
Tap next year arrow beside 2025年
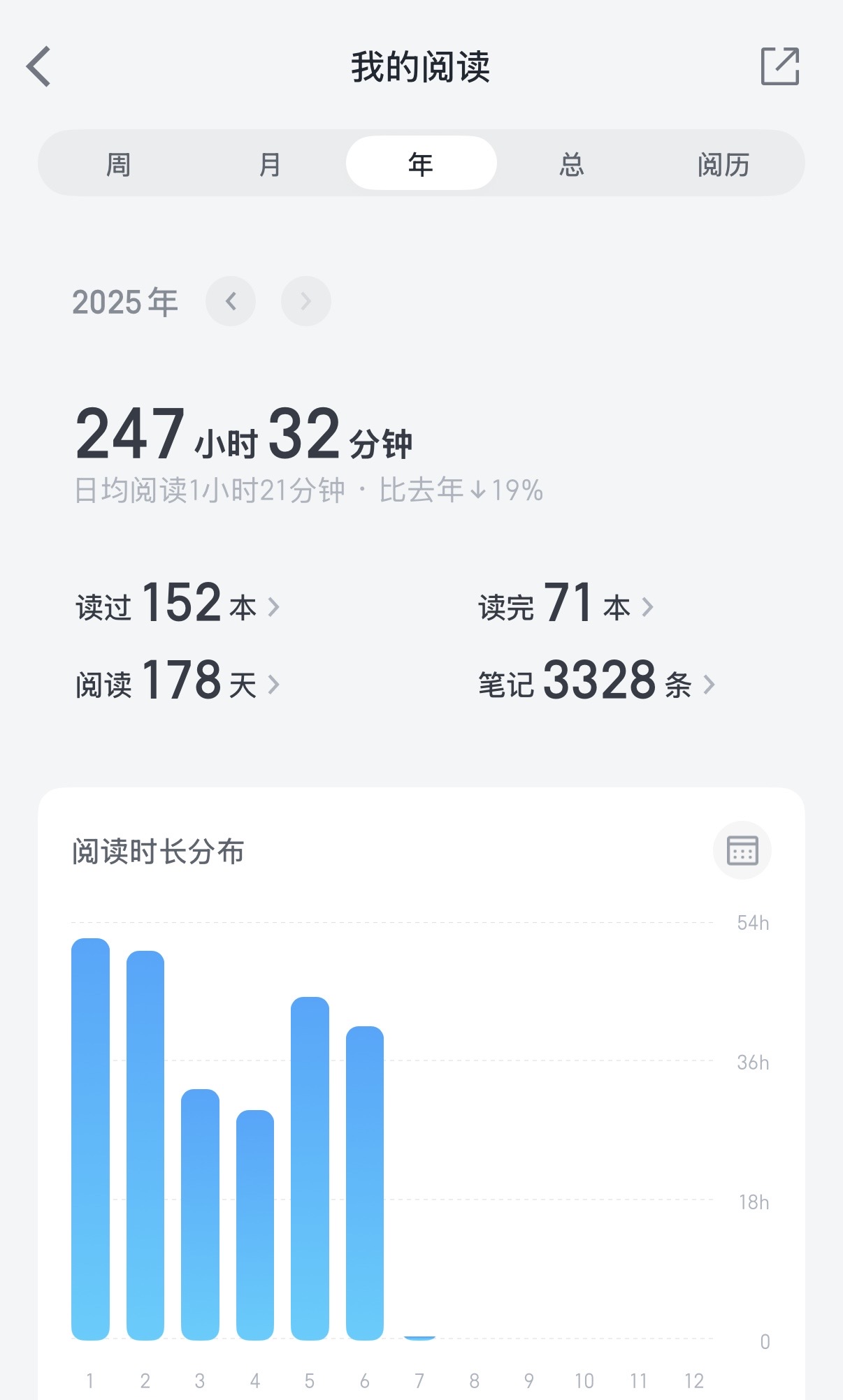click(306, 301)
